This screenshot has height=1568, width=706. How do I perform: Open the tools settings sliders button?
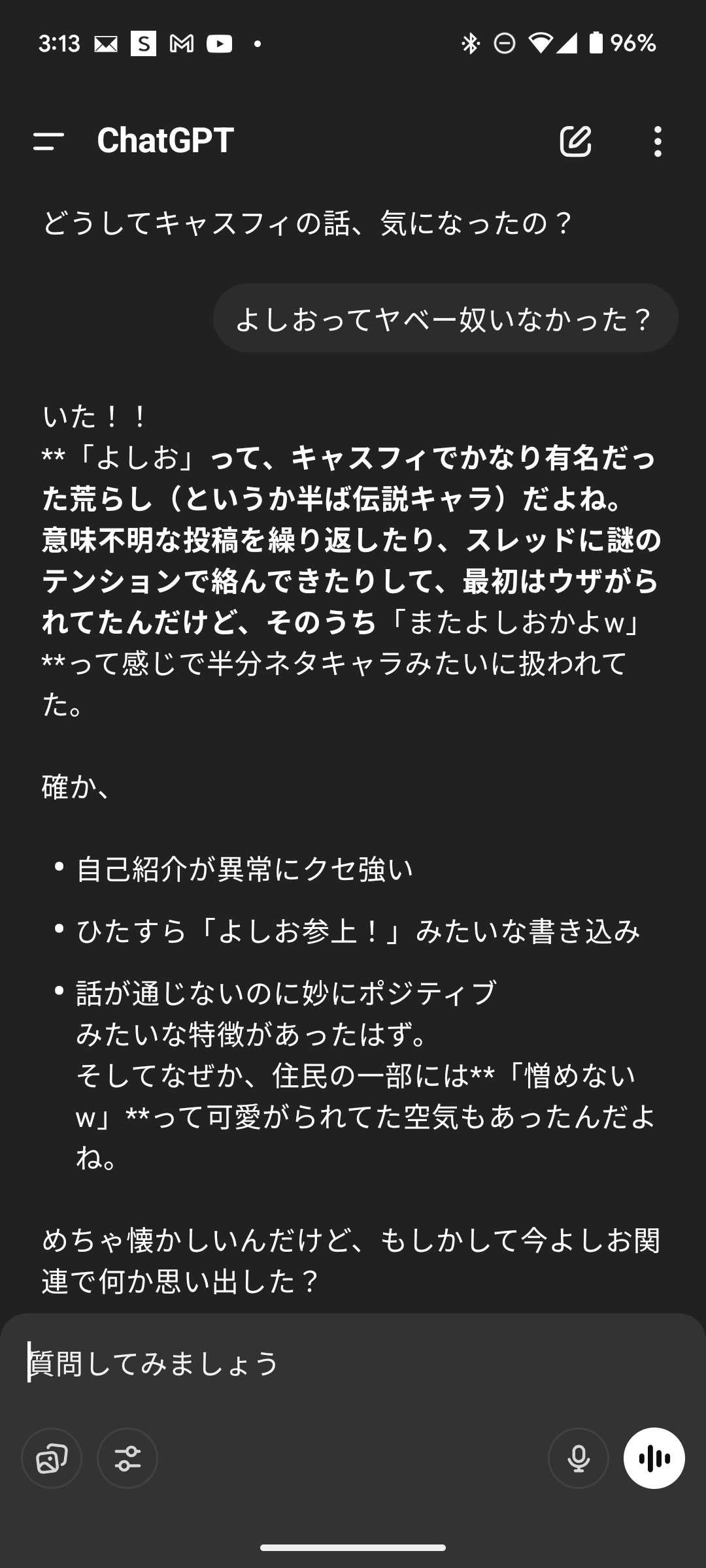(x=127, y=1458)
